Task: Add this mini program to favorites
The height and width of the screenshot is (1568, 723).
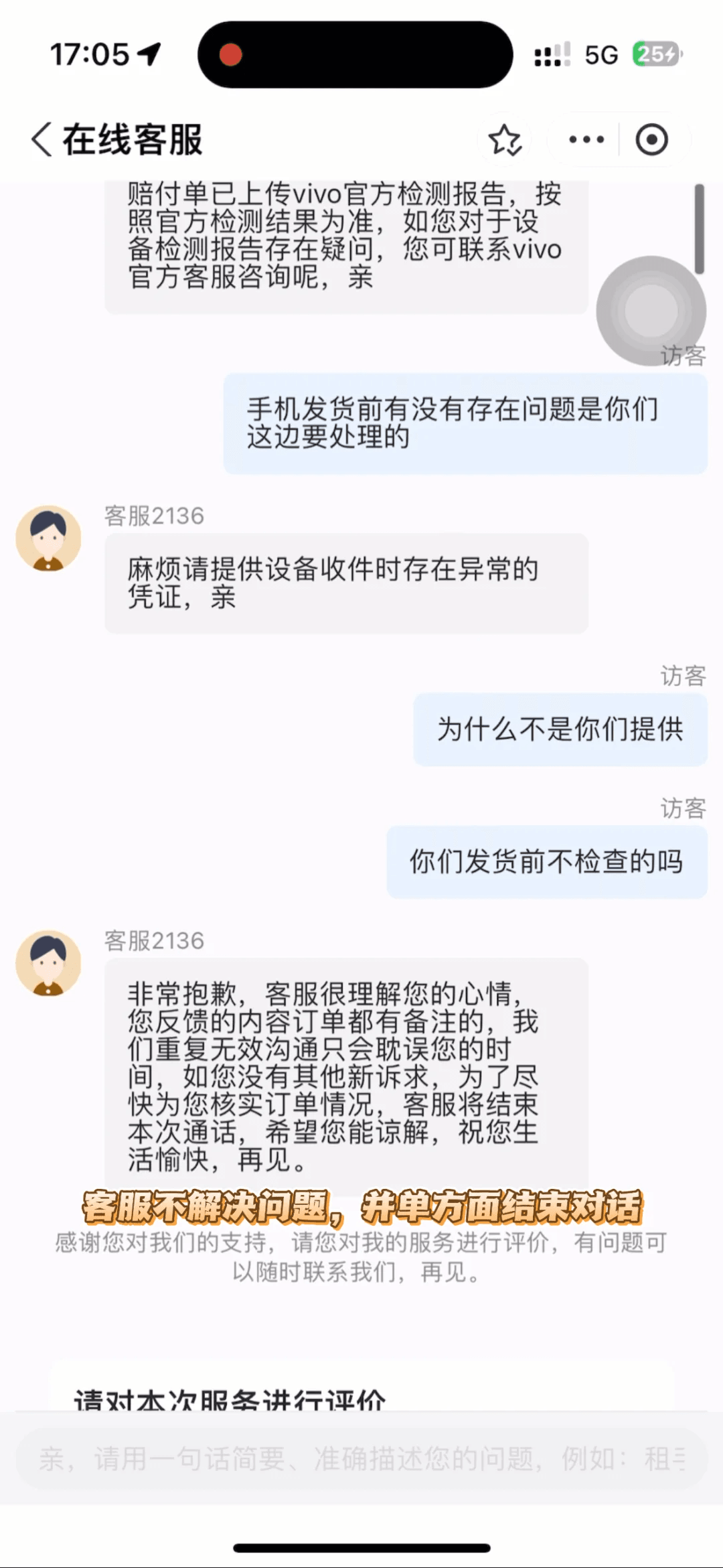Action: (x=504, y=140)
